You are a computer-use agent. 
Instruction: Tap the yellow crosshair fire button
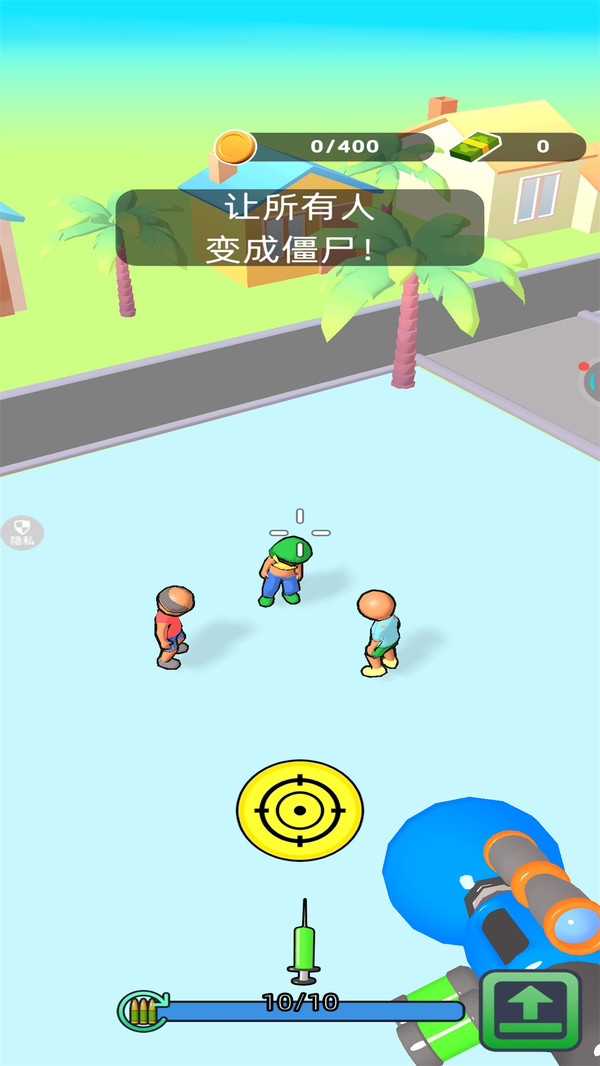(299, 809)
